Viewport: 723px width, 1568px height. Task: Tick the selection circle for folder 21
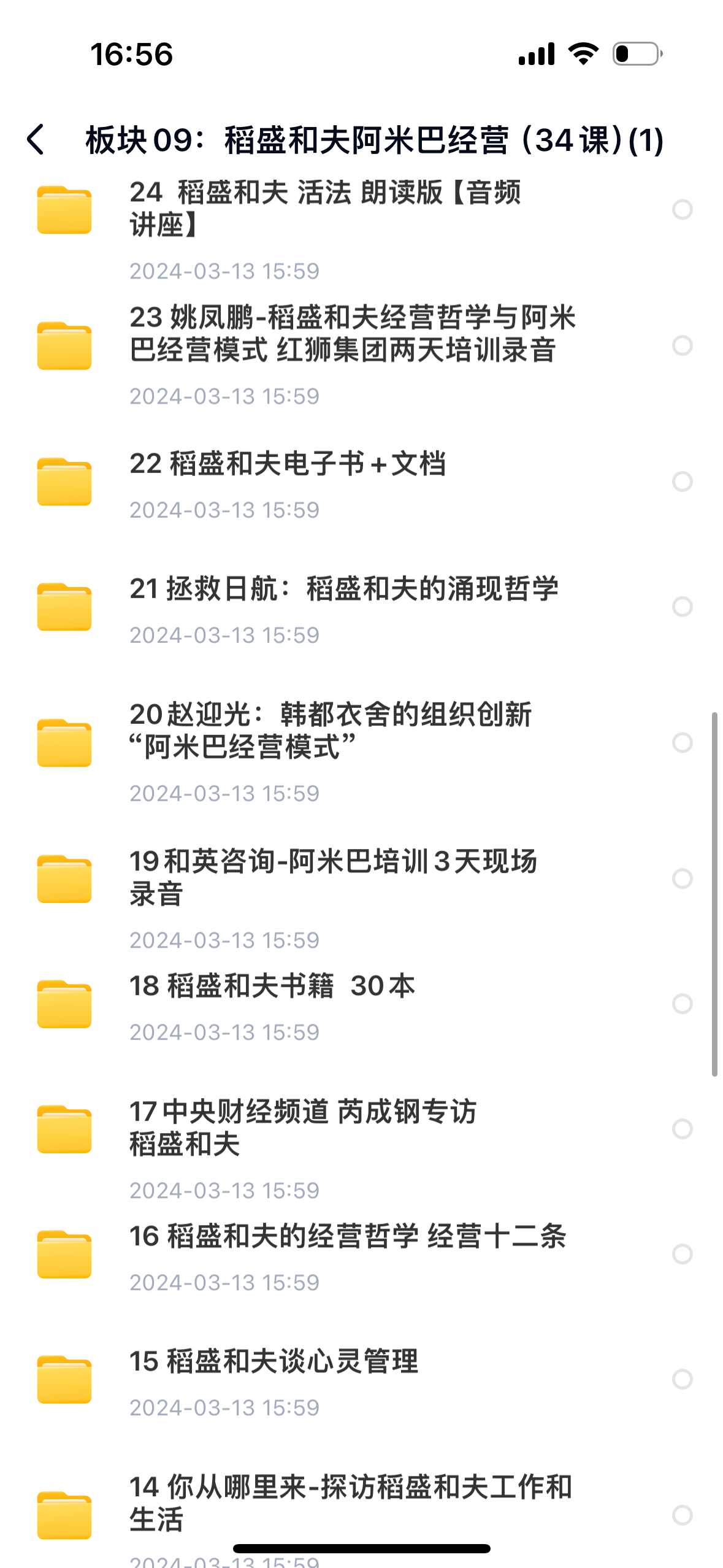[x=682, y=607]
